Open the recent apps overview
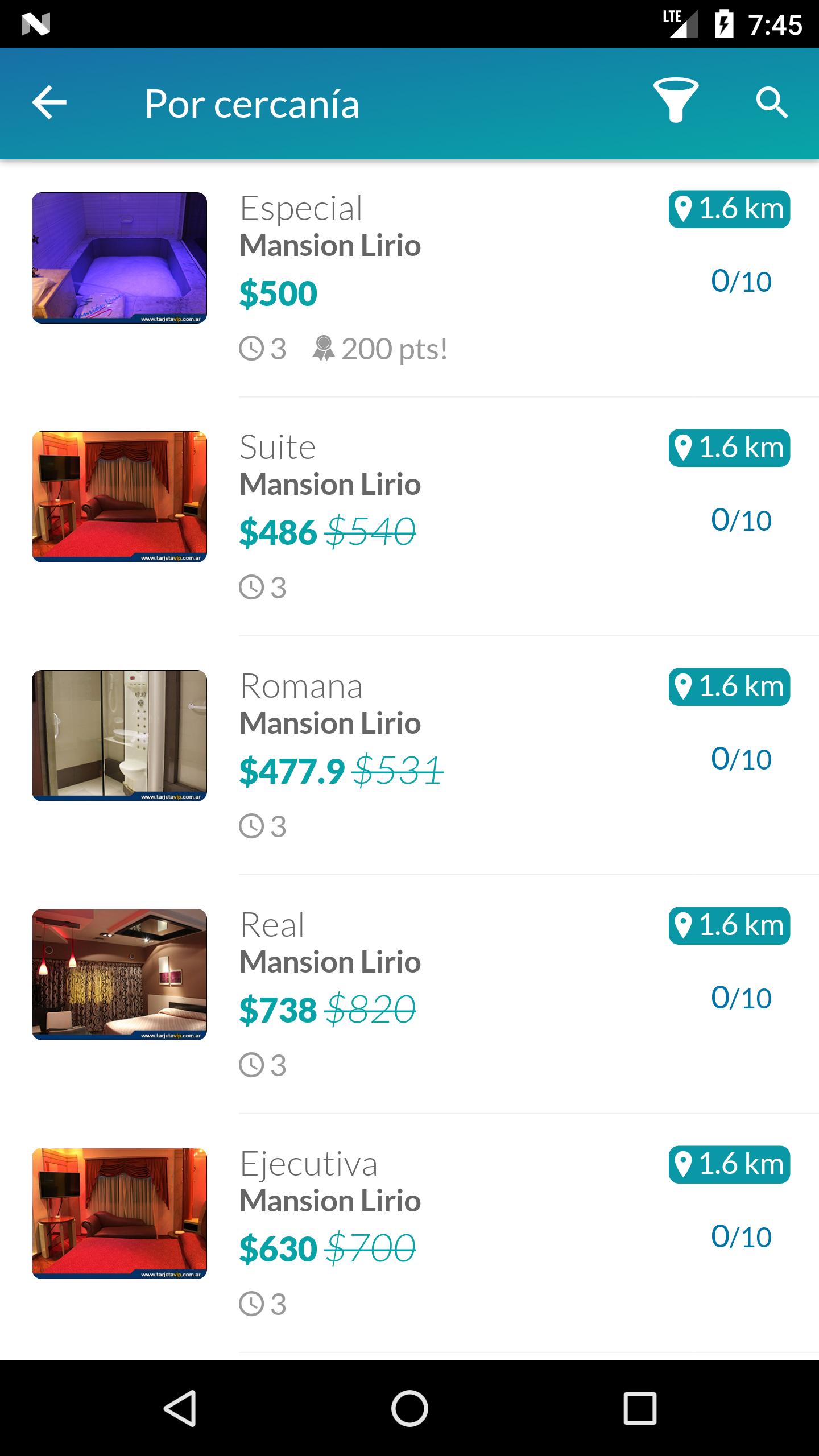The width and height of the screenshot is (819, 1456). click(640, 1408)
